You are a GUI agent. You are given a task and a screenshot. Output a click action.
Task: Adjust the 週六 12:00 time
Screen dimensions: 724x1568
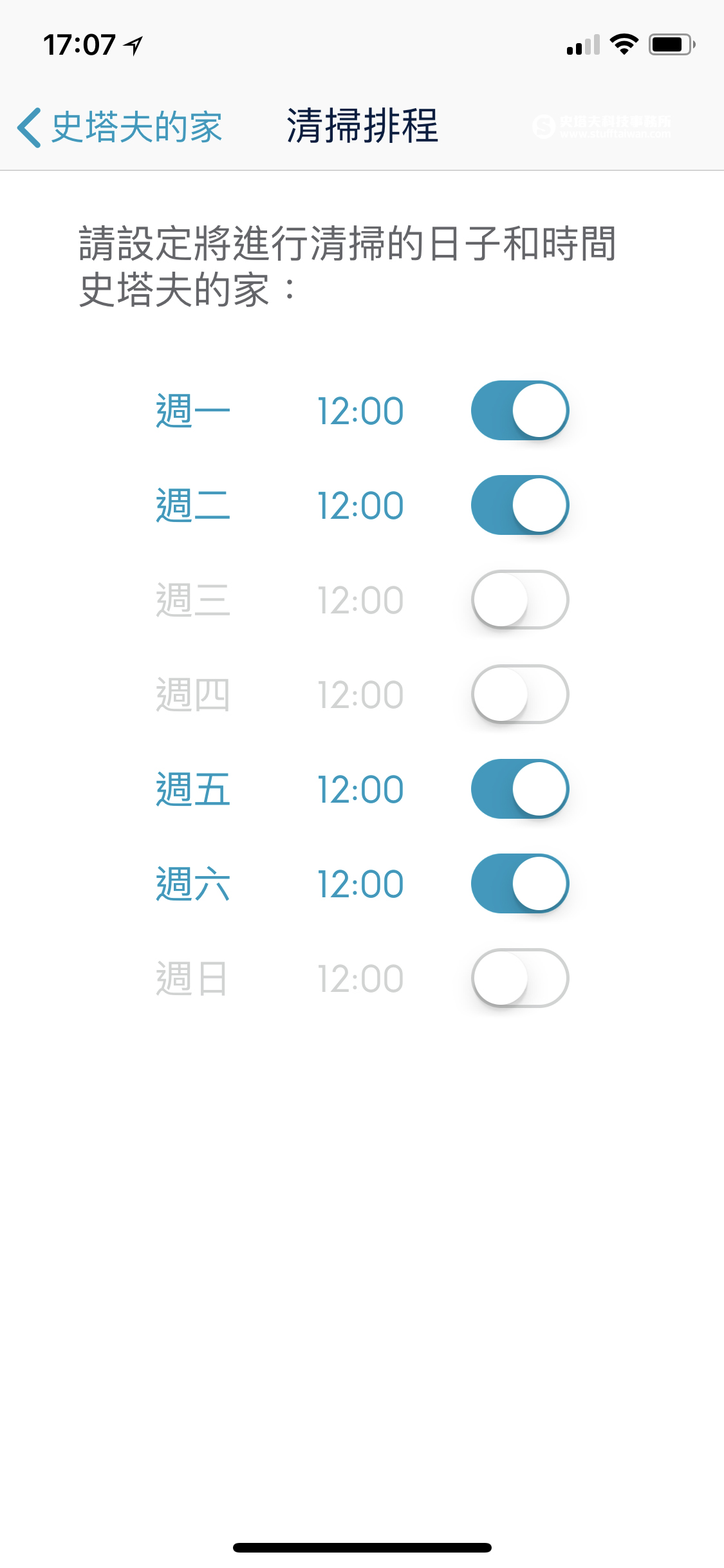[360, 884]
